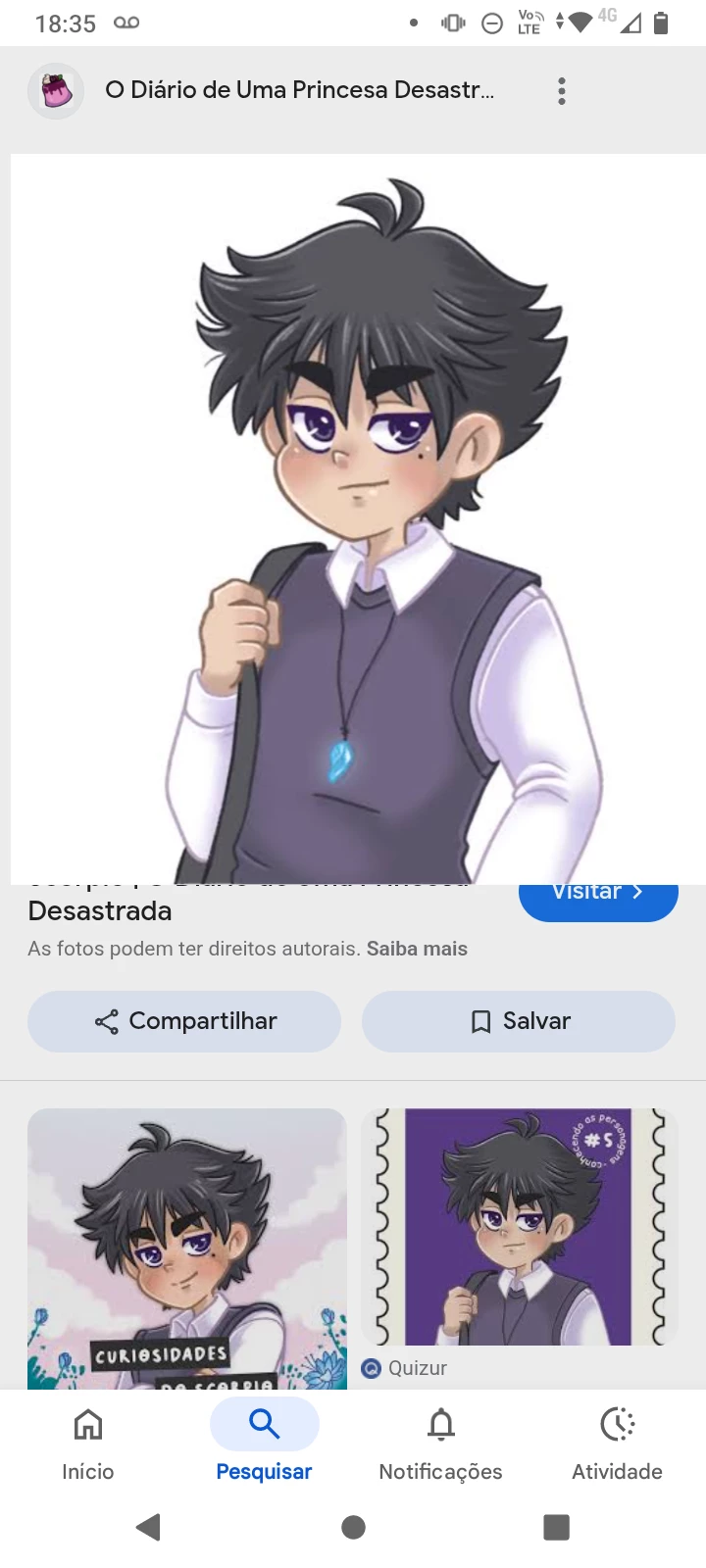Viewport: 706px width, 1568px height.
Task: Switch to the Atividade tab
Action: [x=617, y=1443]
